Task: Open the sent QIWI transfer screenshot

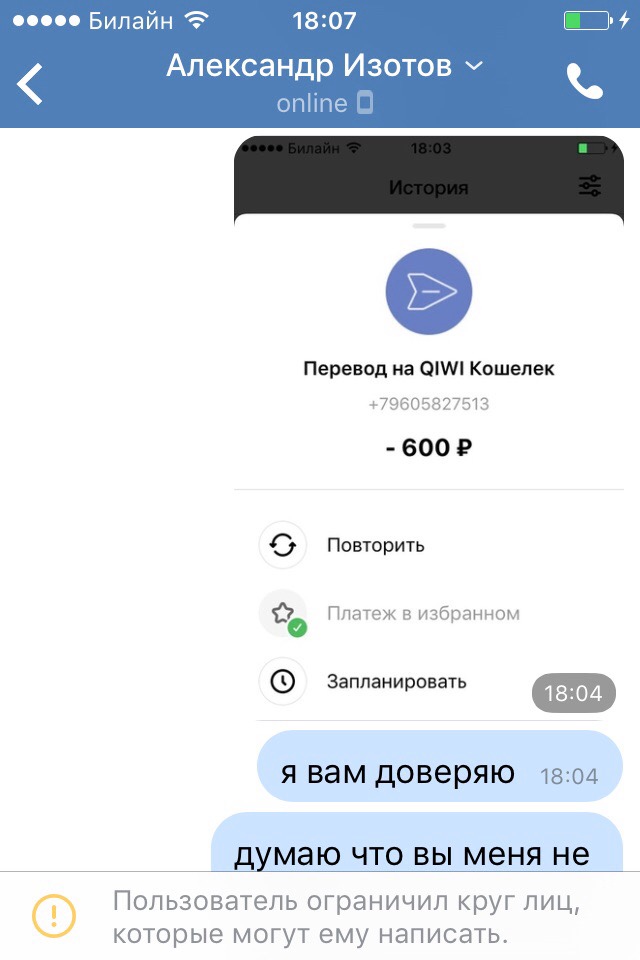Action: pyautogui.click(x=428, y=420)
